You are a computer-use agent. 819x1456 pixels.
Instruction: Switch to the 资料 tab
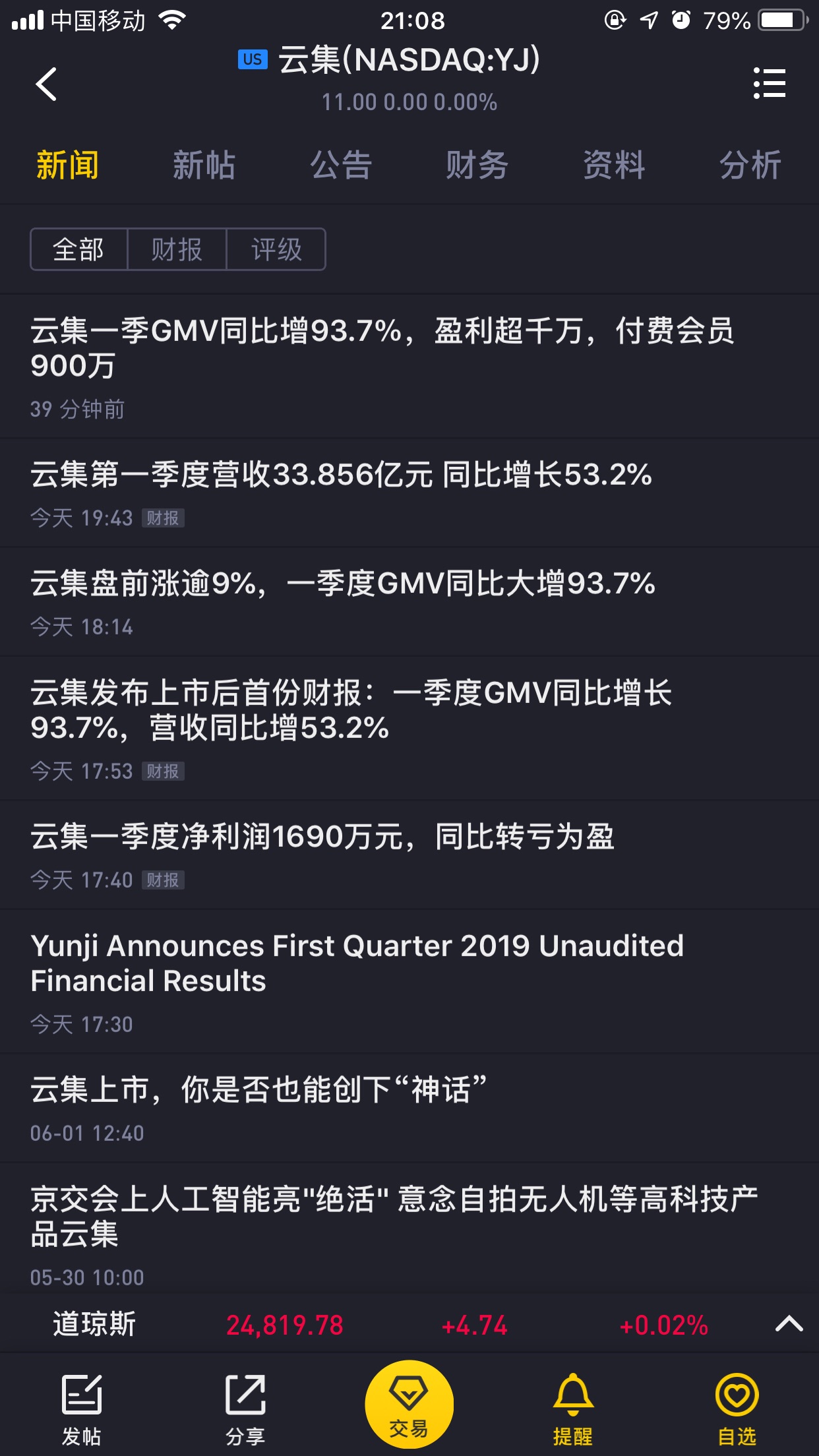click(x=613, y=165)
